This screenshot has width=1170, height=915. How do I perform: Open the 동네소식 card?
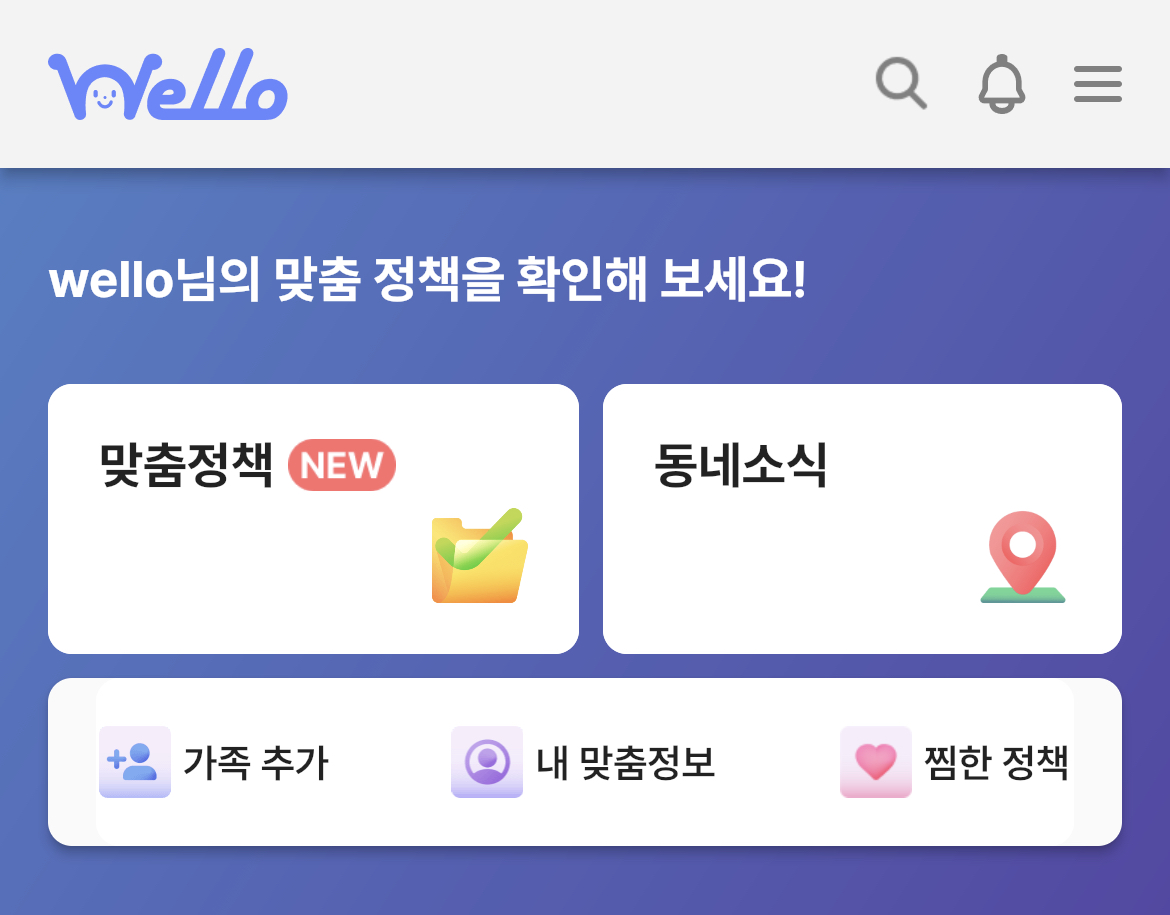pos(862,518)
